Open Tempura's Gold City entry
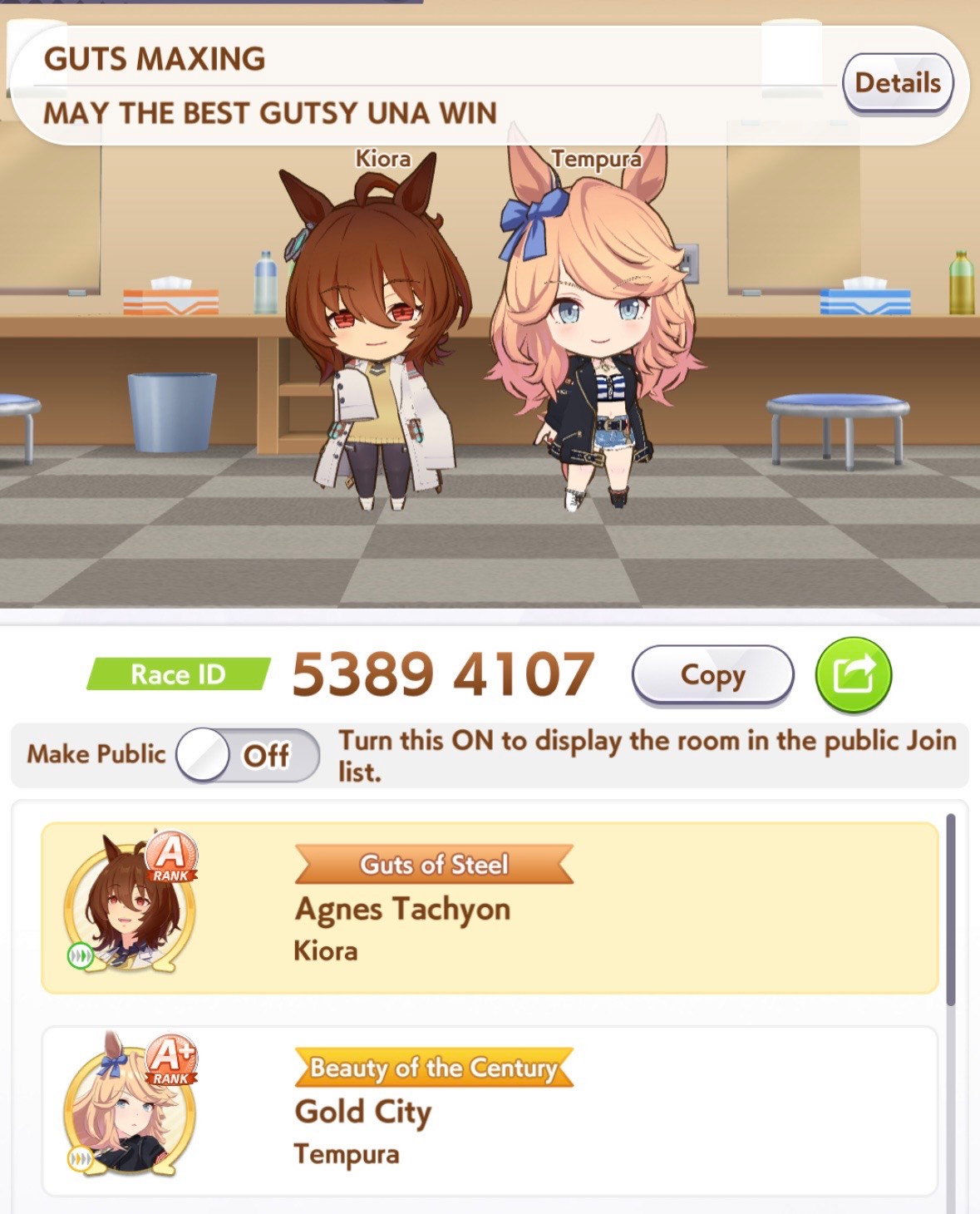 click(490, 1112)
